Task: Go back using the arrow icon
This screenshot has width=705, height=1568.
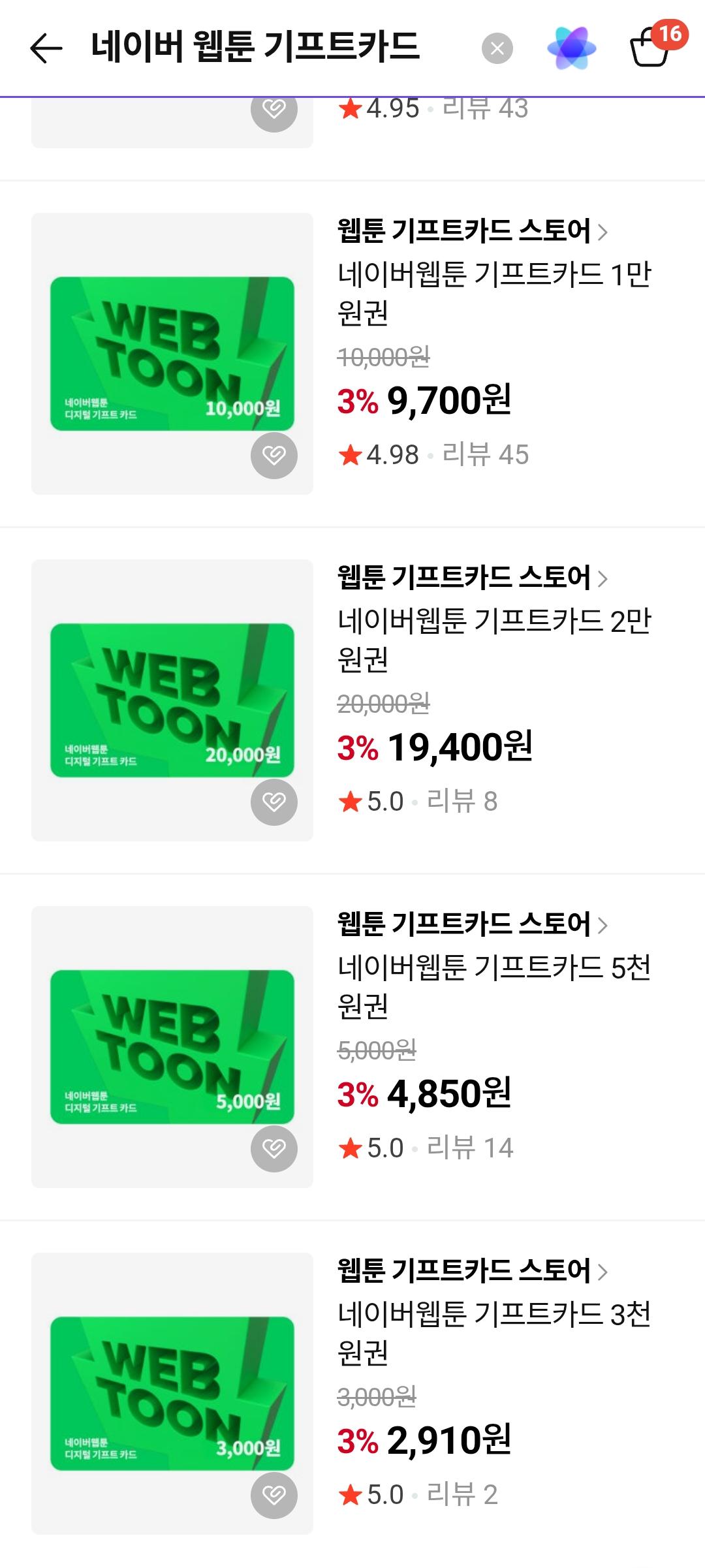Action: click(46, 48)
